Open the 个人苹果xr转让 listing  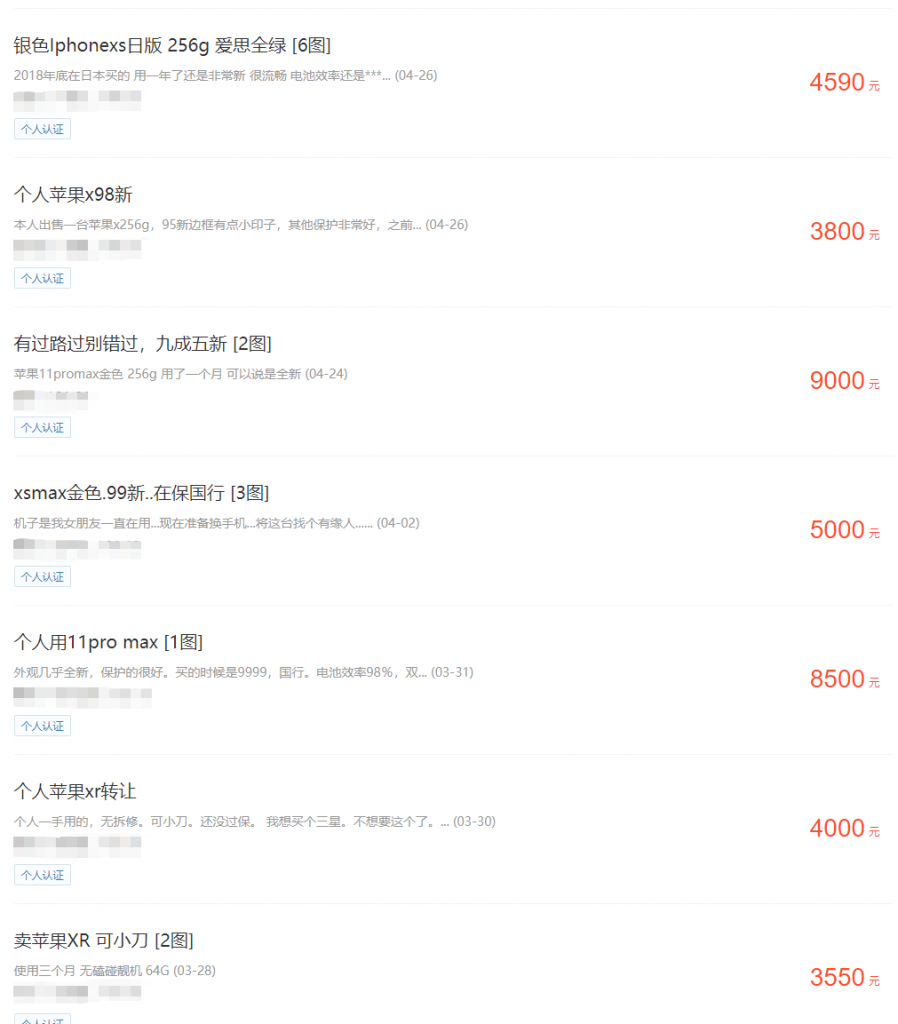75,791
